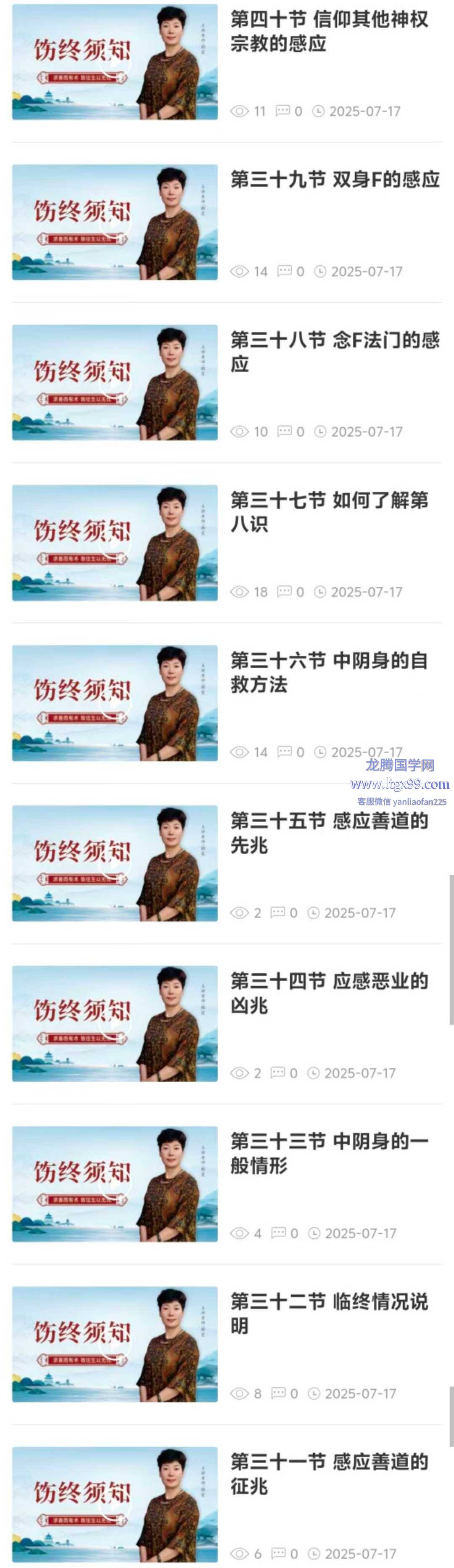Play the video 第三十三节 中阴身的一般情形
Viewport: 454px width, 1568px height.
point(114,1184)
